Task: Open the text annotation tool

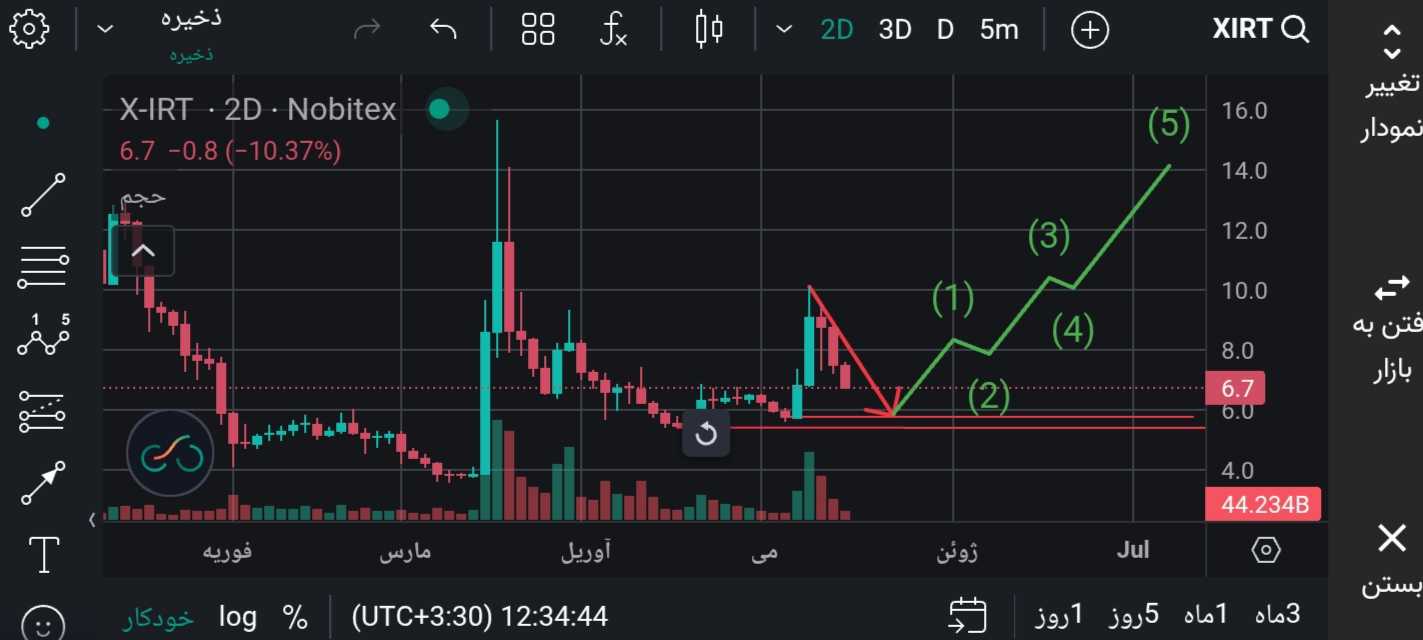Action: tap(44, 553)
